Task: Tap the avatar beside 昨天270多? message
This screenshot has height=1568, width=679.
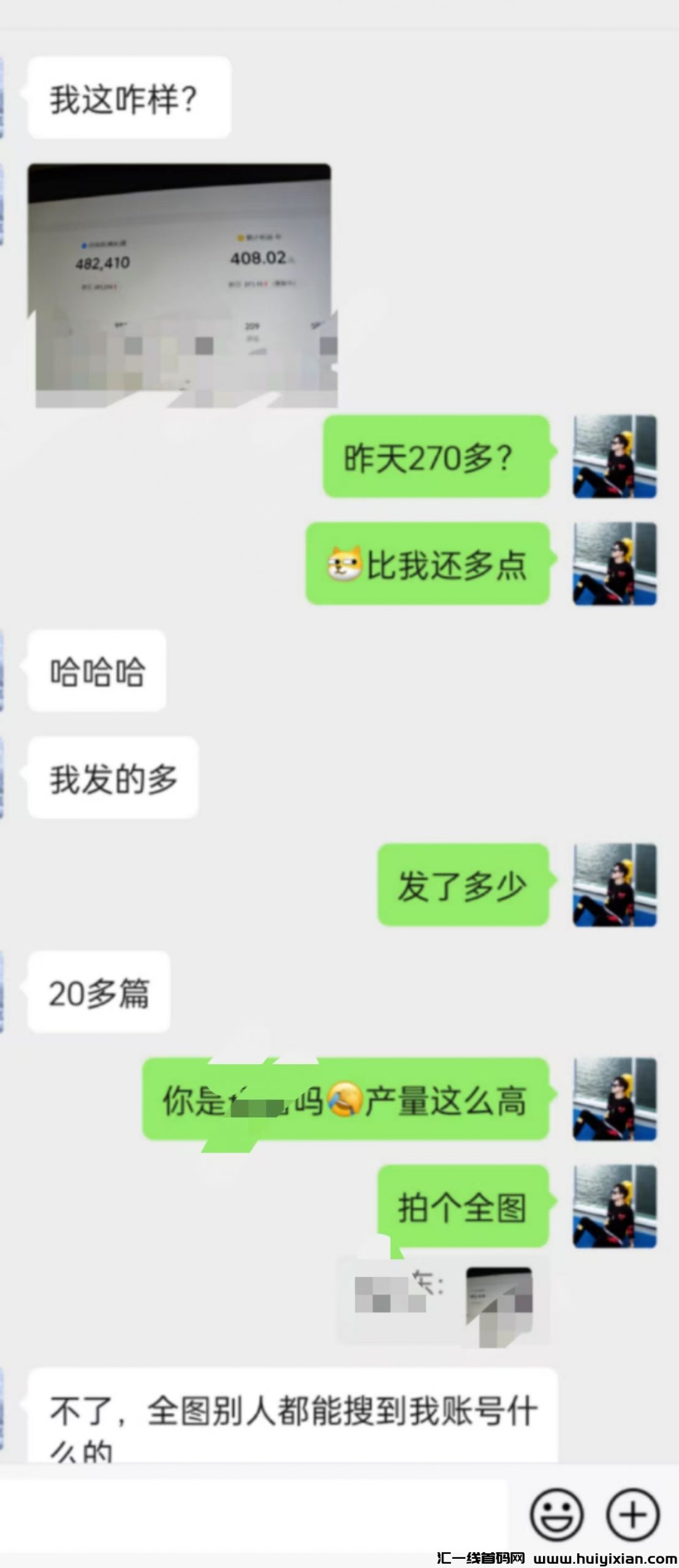Action: 615,456
